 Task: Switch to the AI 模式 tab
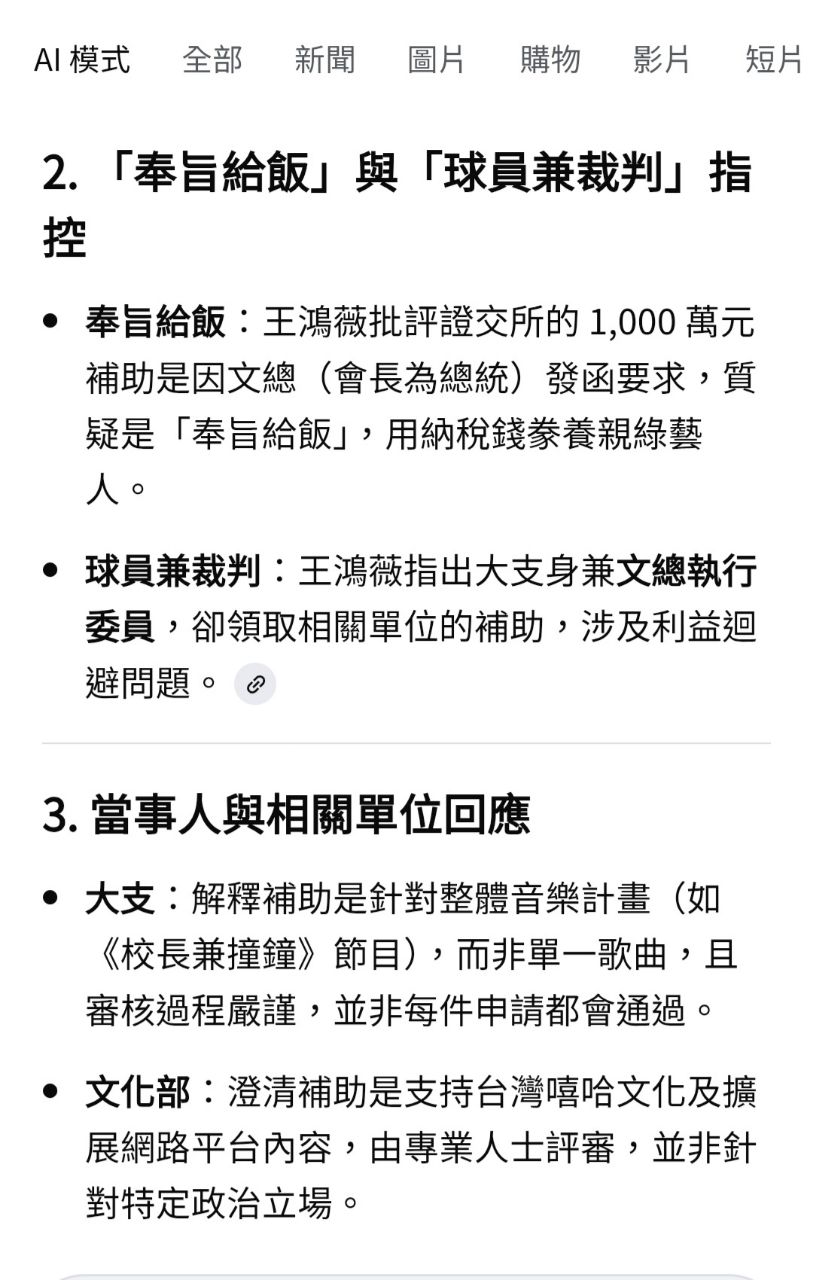[x=82, y=60]
